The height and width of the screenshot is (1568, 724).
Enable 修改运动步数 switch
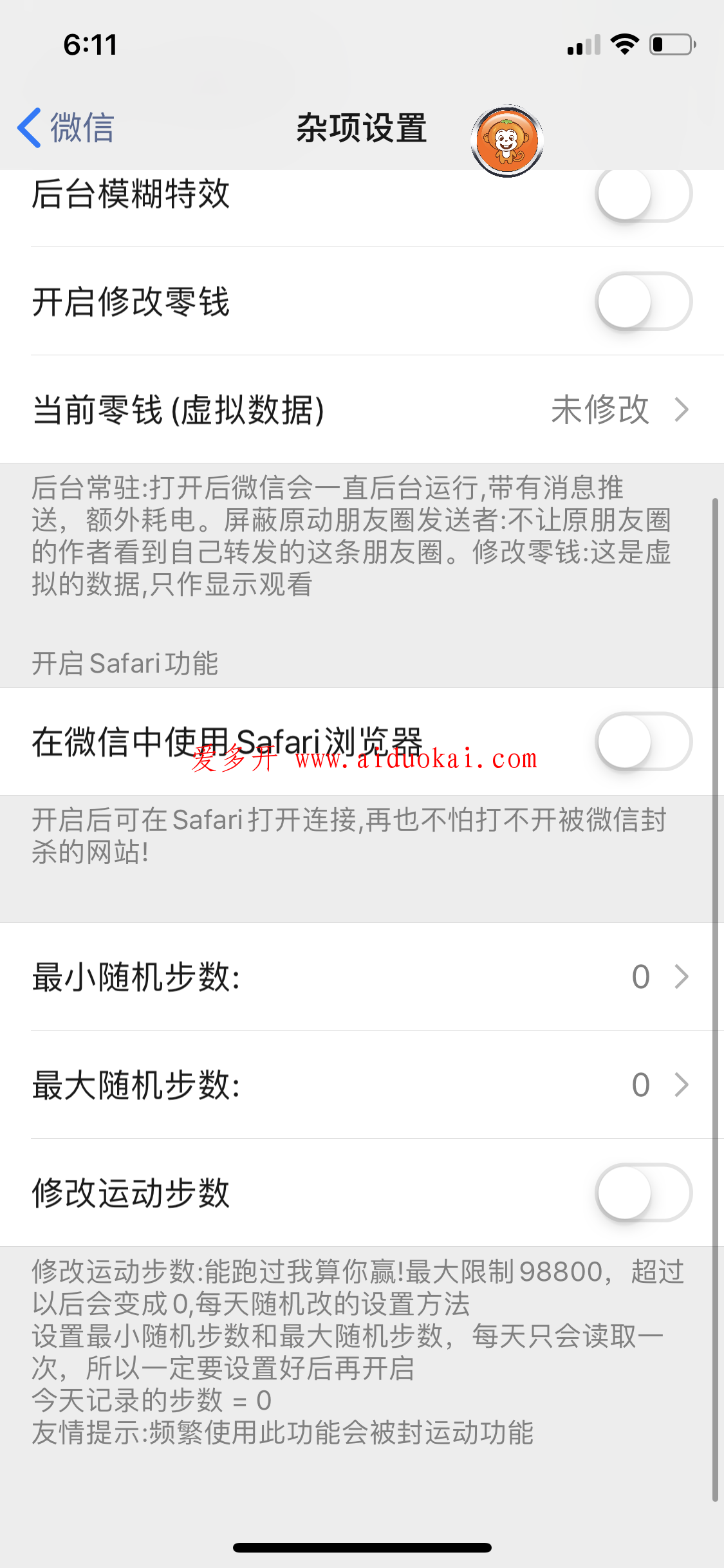point(643,1193)
